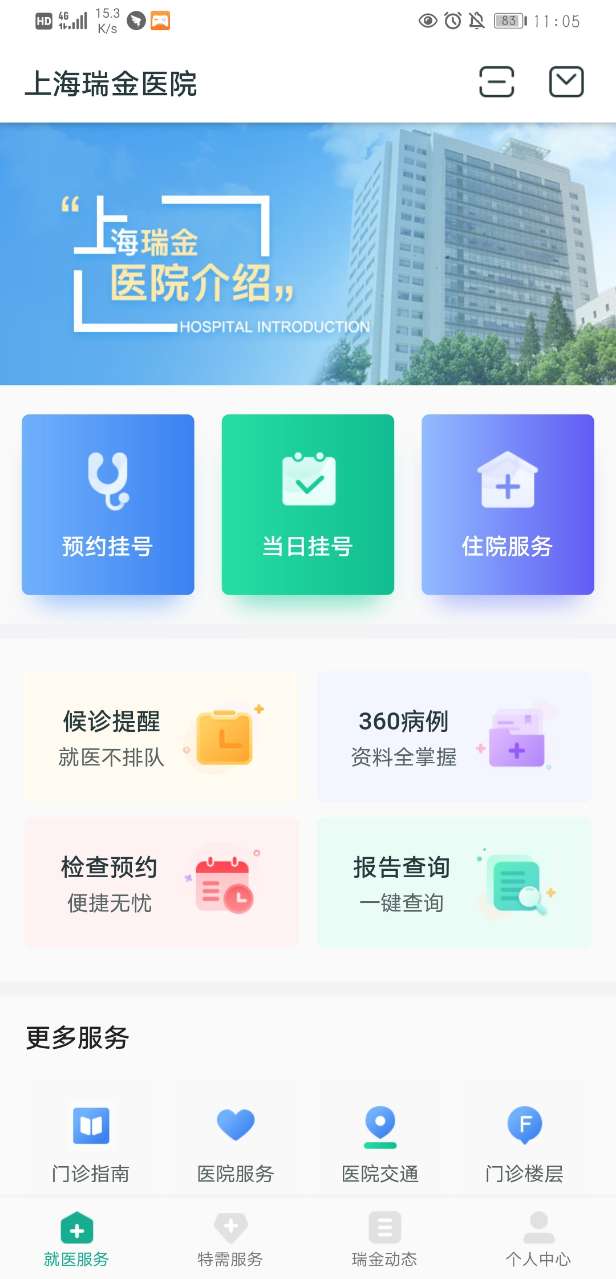Open the scan icon in the header
The width and height of the screenshot is (616, 1279).
point(496,82)
